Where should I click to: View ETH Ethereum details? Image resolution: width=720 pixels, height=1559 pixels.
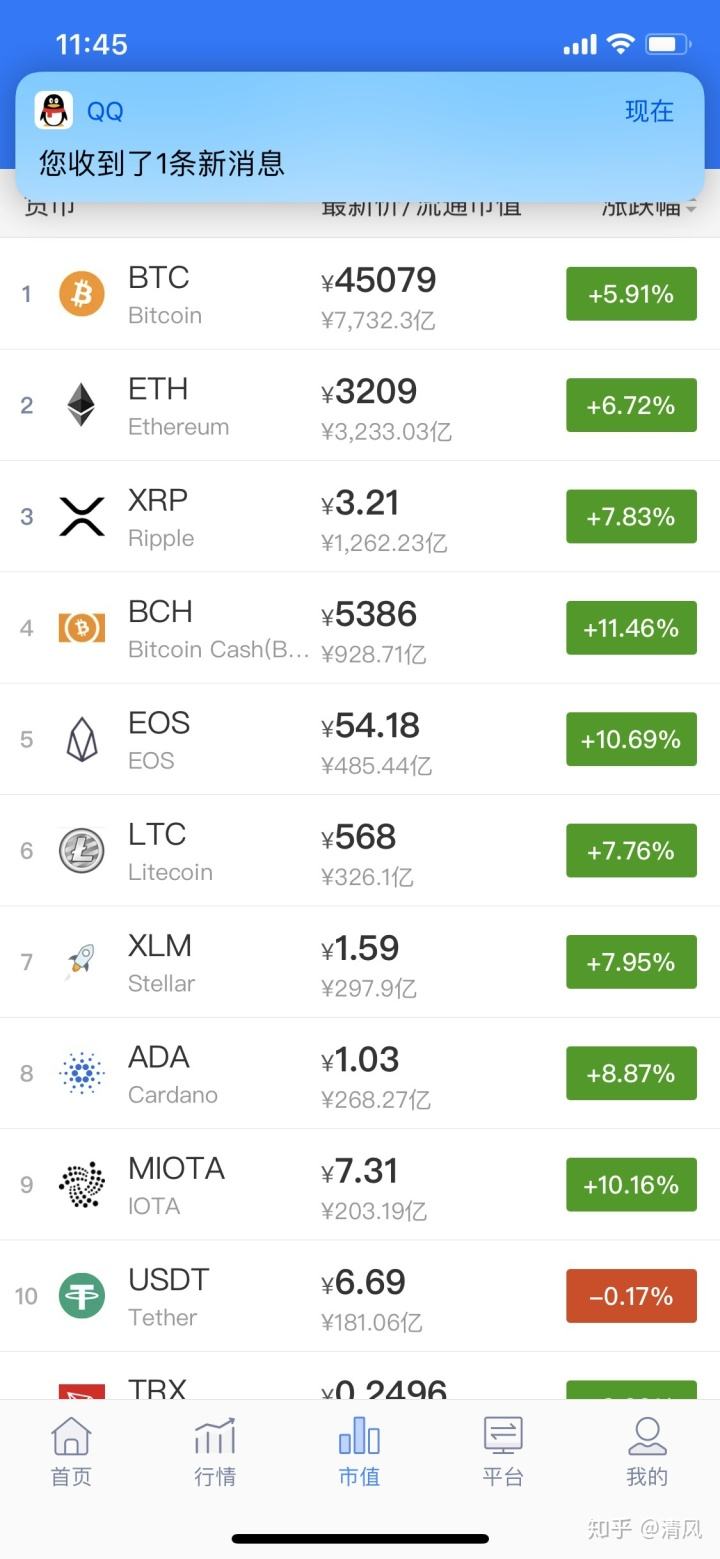360,405
